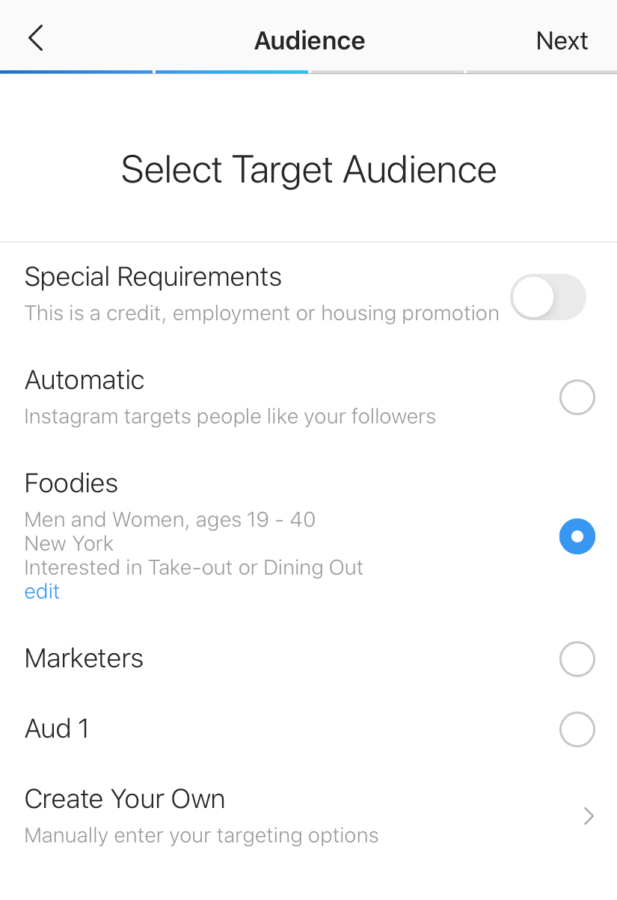The image size is (617, 900).
Task: Choose the Marketers audience
Action: pos(576,659)
